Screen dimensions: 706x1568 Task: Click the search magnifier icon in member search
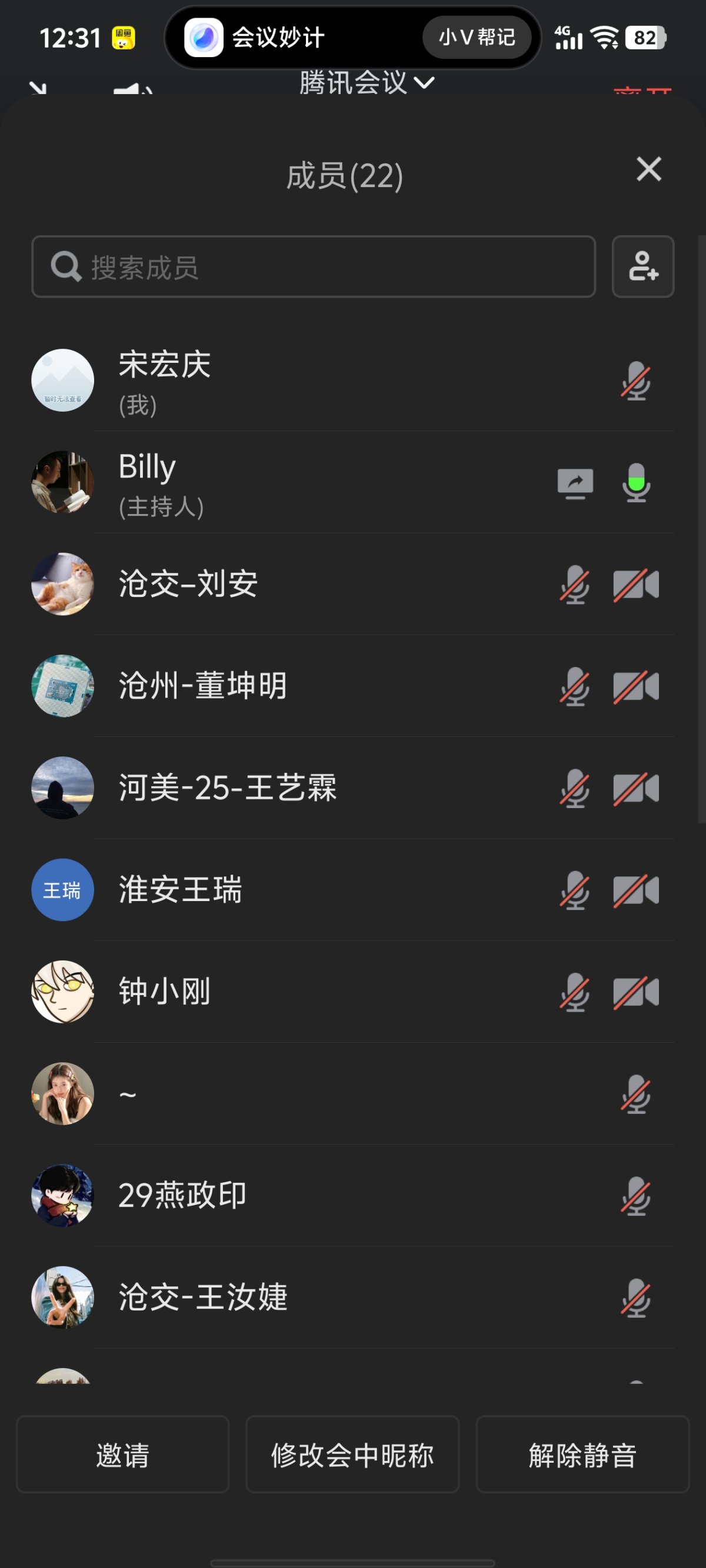click(65, 266)
